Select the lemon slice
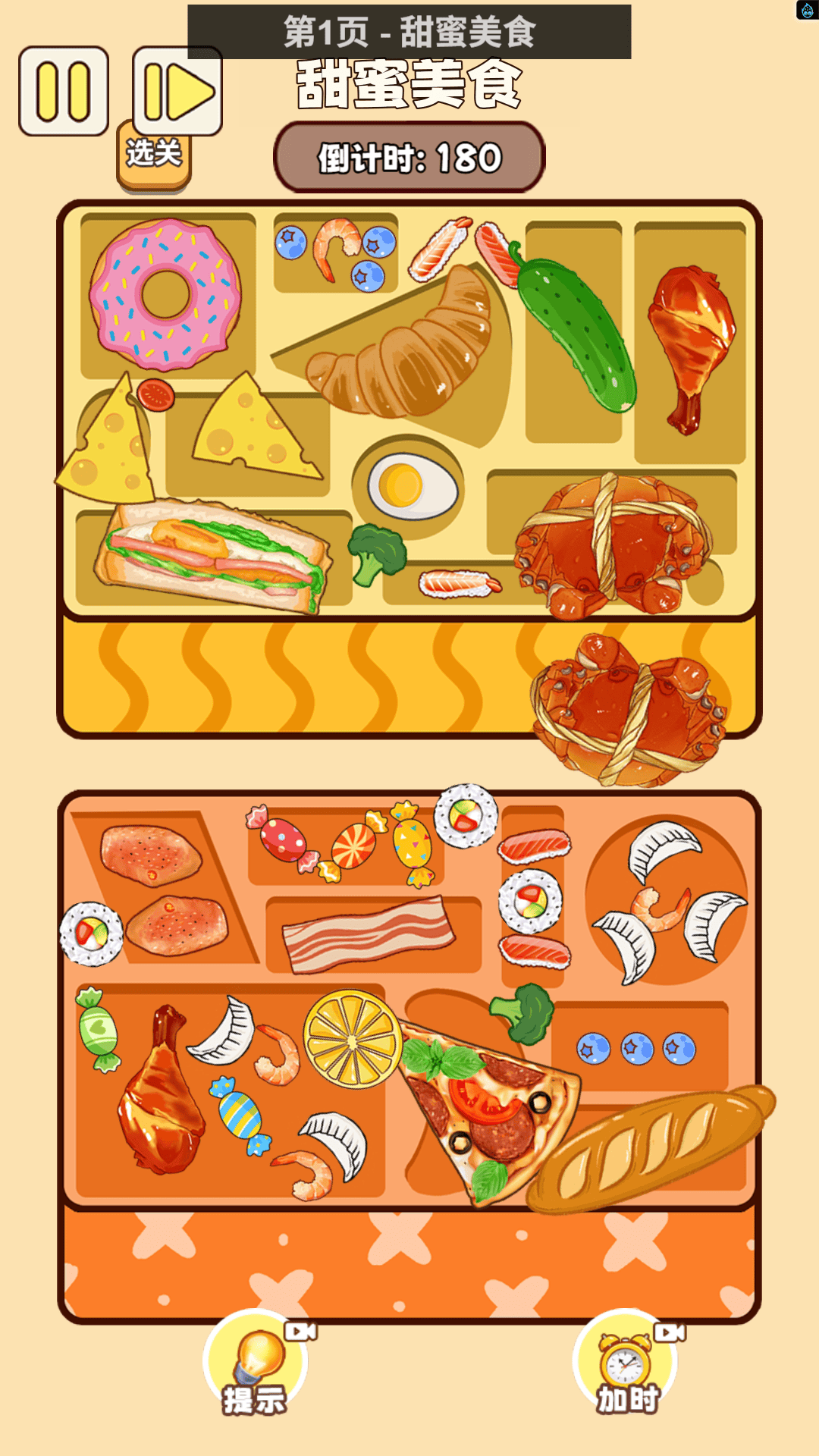819x1456 pixels. tap(353, 1039)
